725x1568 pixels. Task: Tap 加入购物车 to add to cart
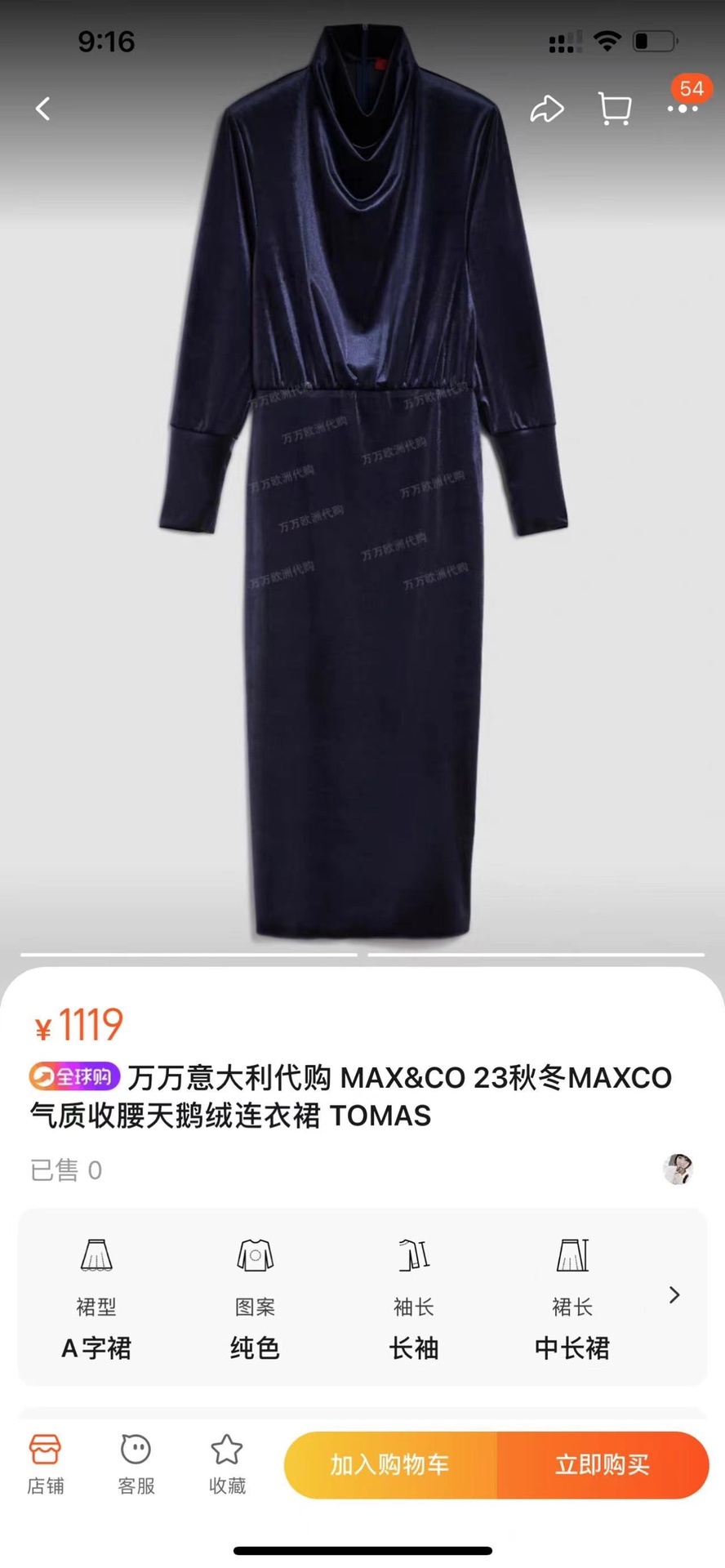[x=390, y=1464]
